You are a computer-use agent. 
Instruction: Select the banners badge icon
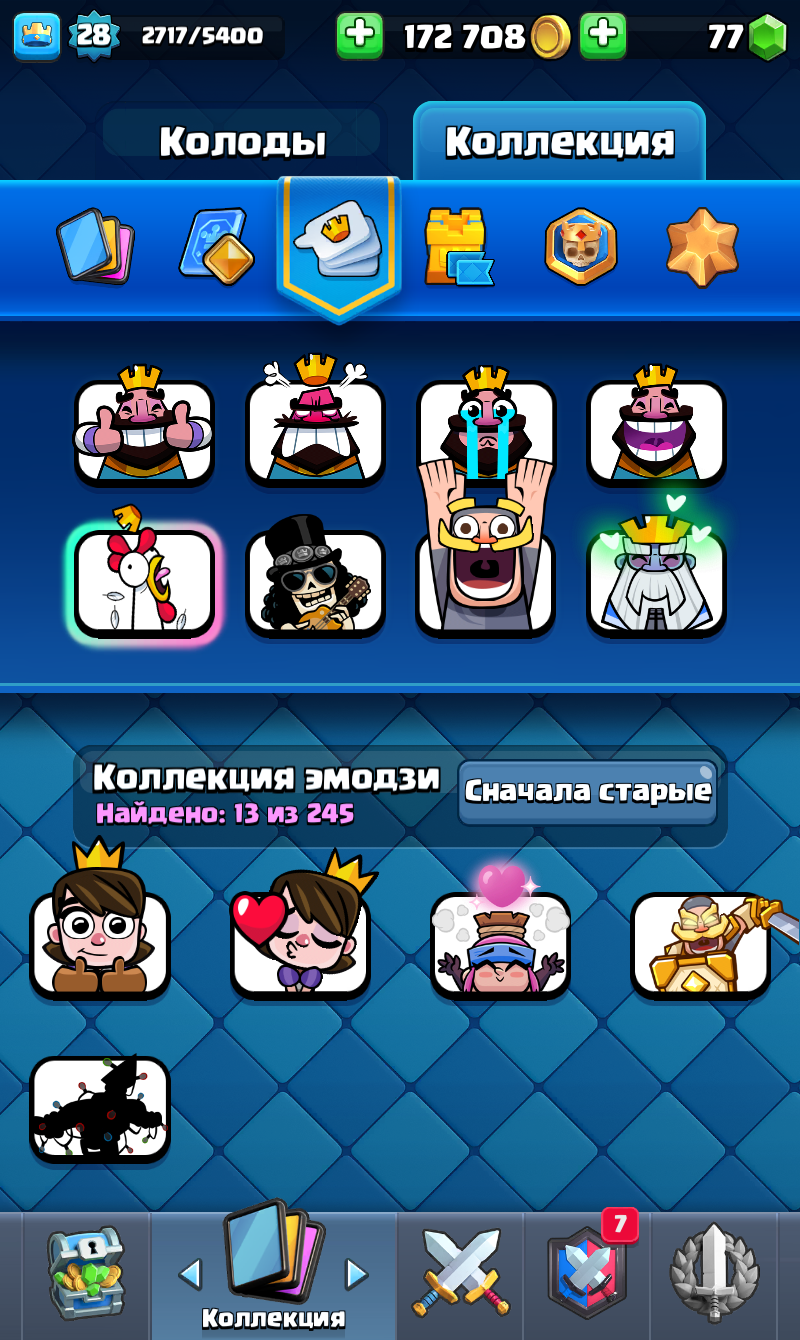tap(581, 243)
